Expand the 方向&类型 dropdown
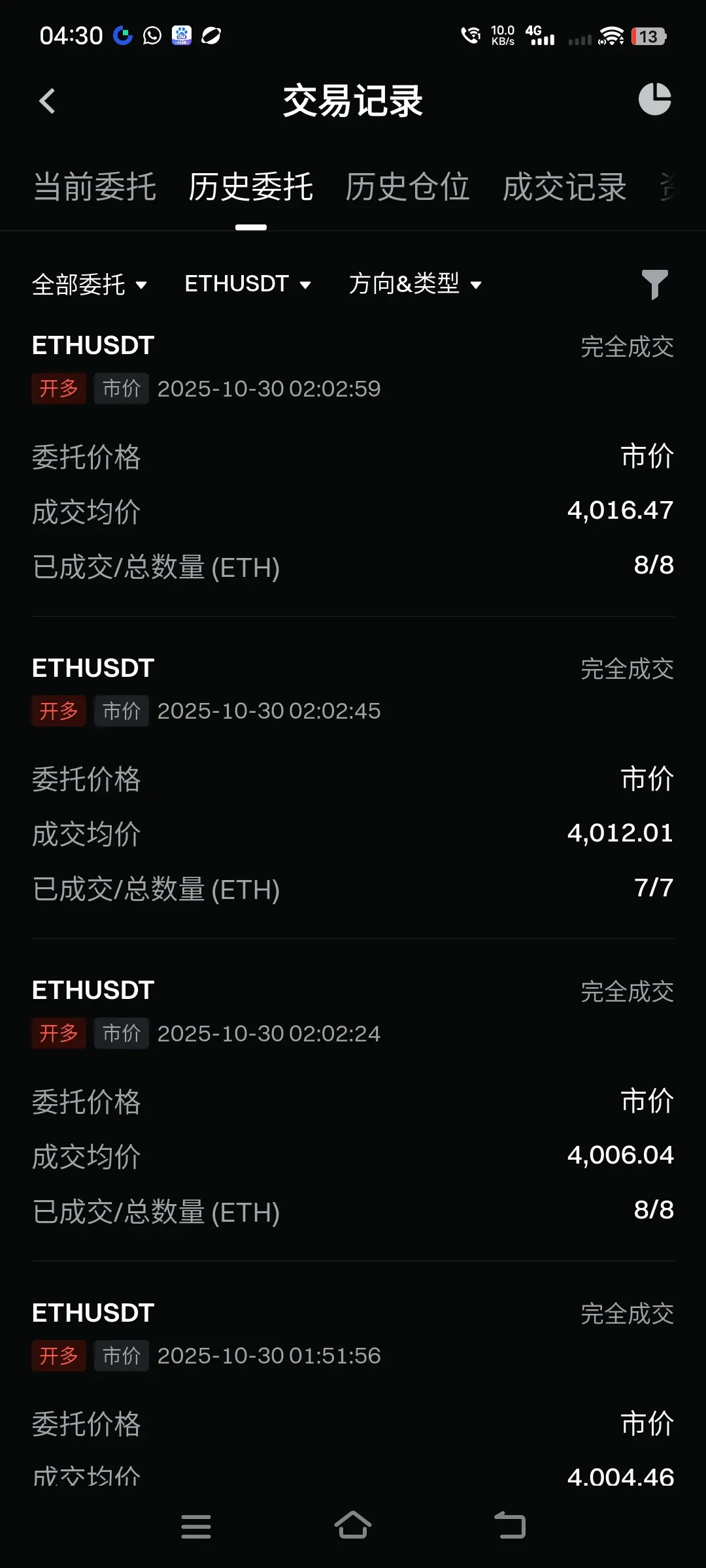 pos(416,284)
